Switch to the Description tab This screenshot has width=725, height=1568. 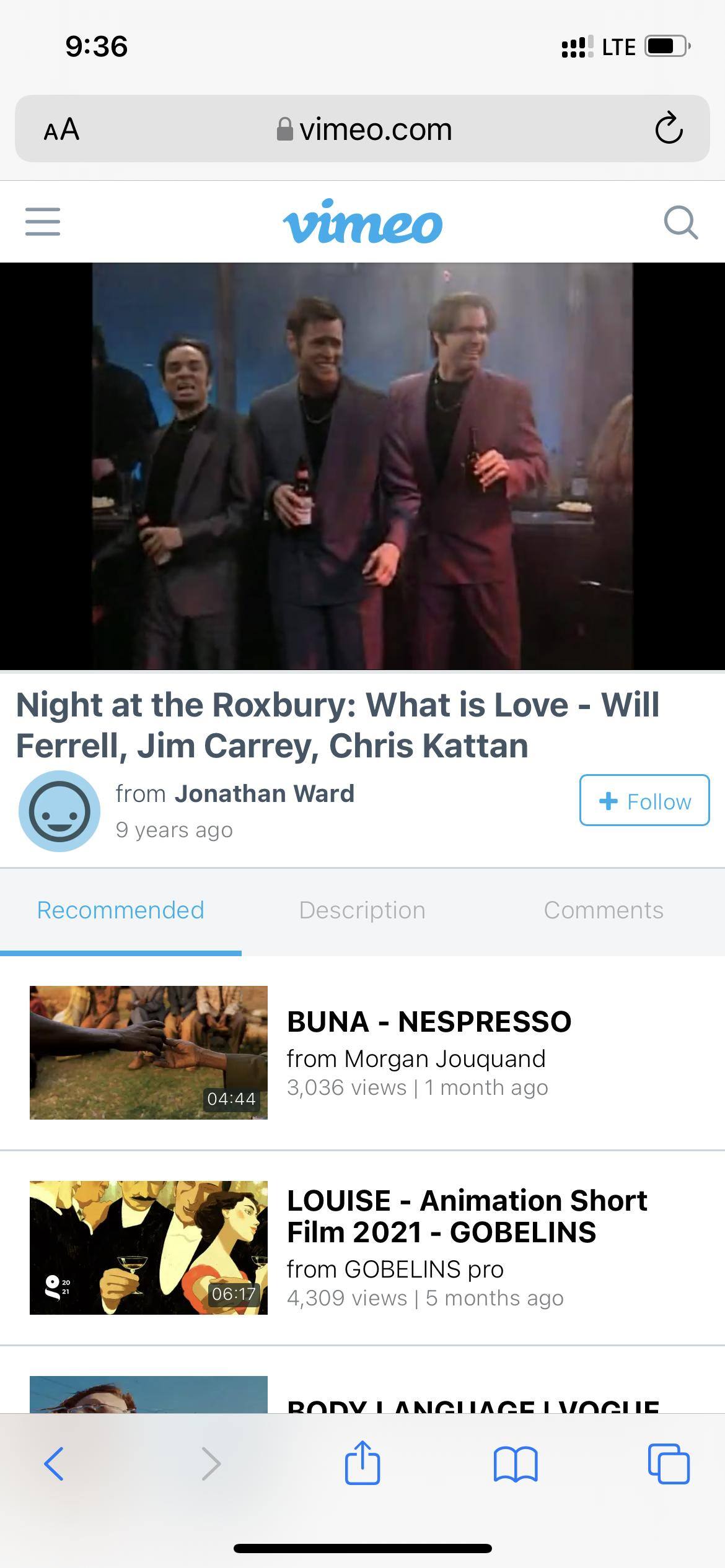tap(362, 910)
